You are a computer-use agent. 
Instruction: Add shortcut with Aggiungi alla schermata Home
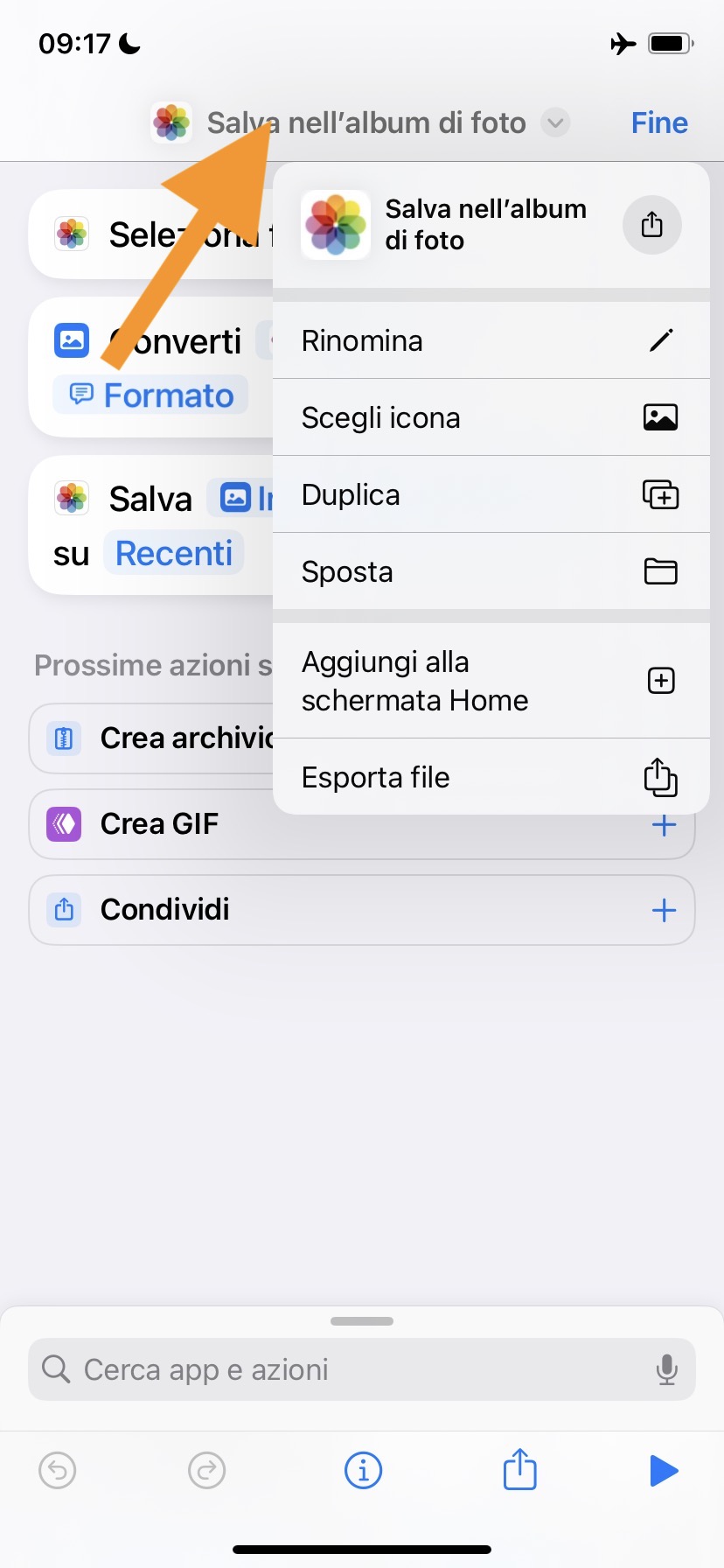coord(490,681)
